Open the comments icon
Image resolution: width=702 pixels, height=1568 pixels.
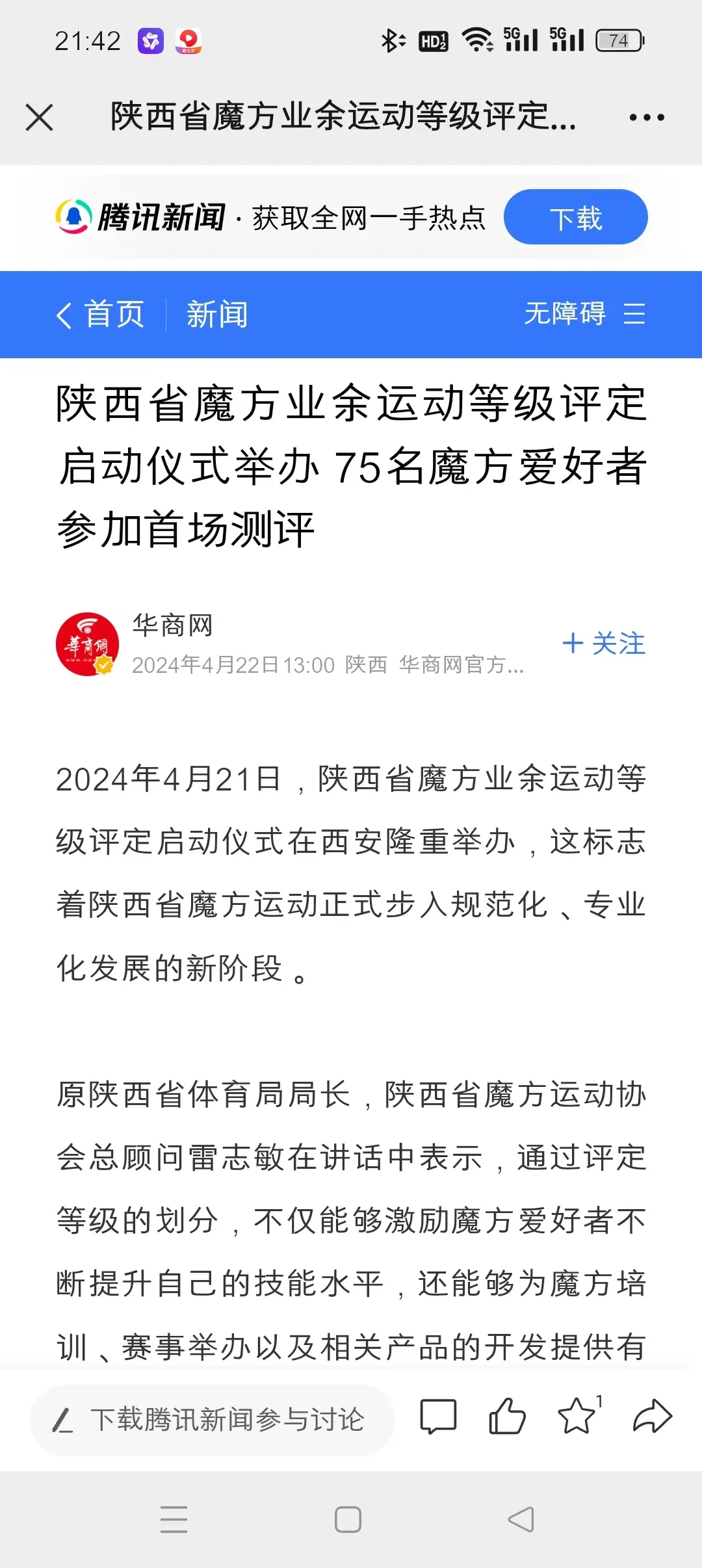(x=438, y=1417)
